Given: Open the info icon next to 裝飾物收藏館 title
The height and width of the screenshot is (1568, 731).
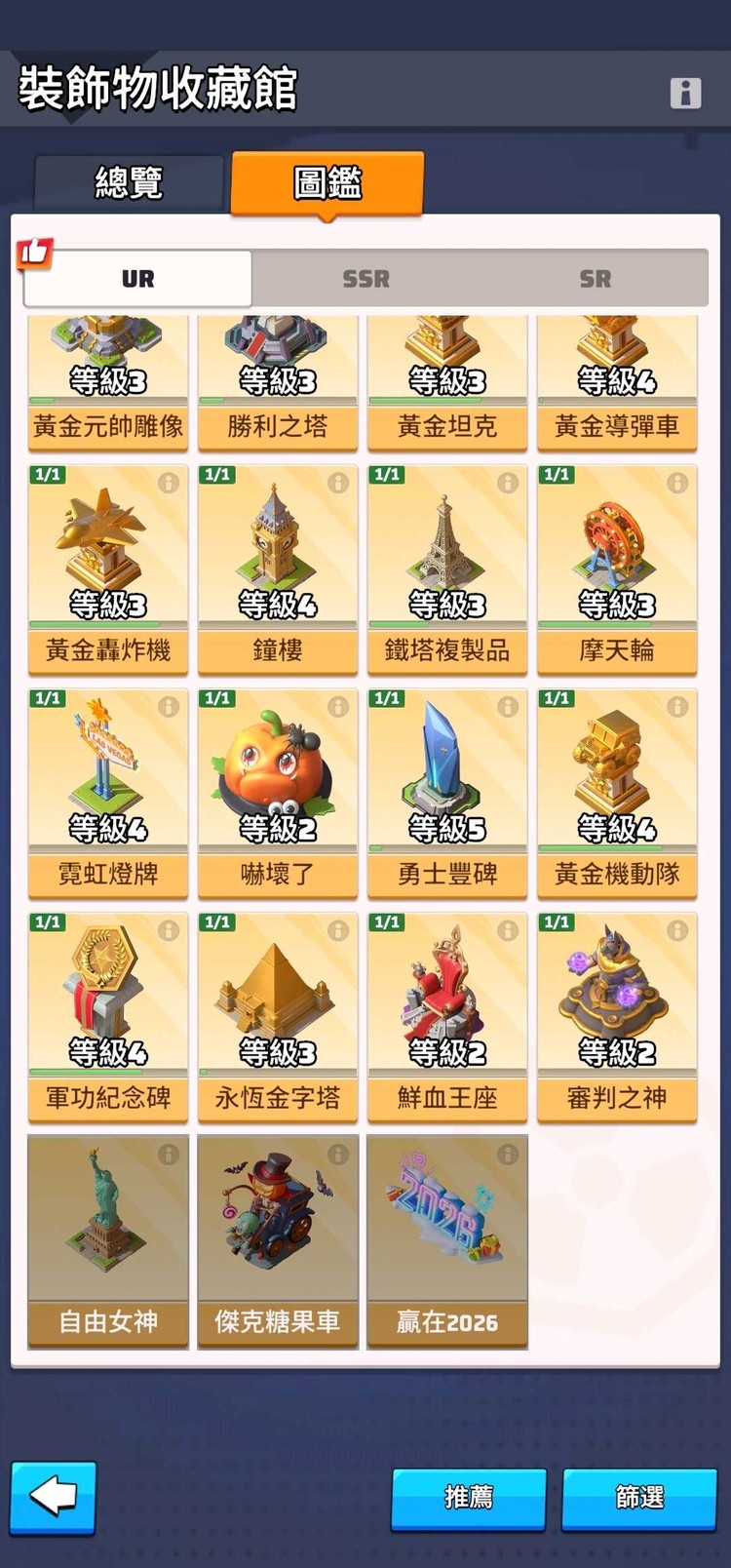Looking at the screenshot, I should pyautogui.click(x=687, y=94).
